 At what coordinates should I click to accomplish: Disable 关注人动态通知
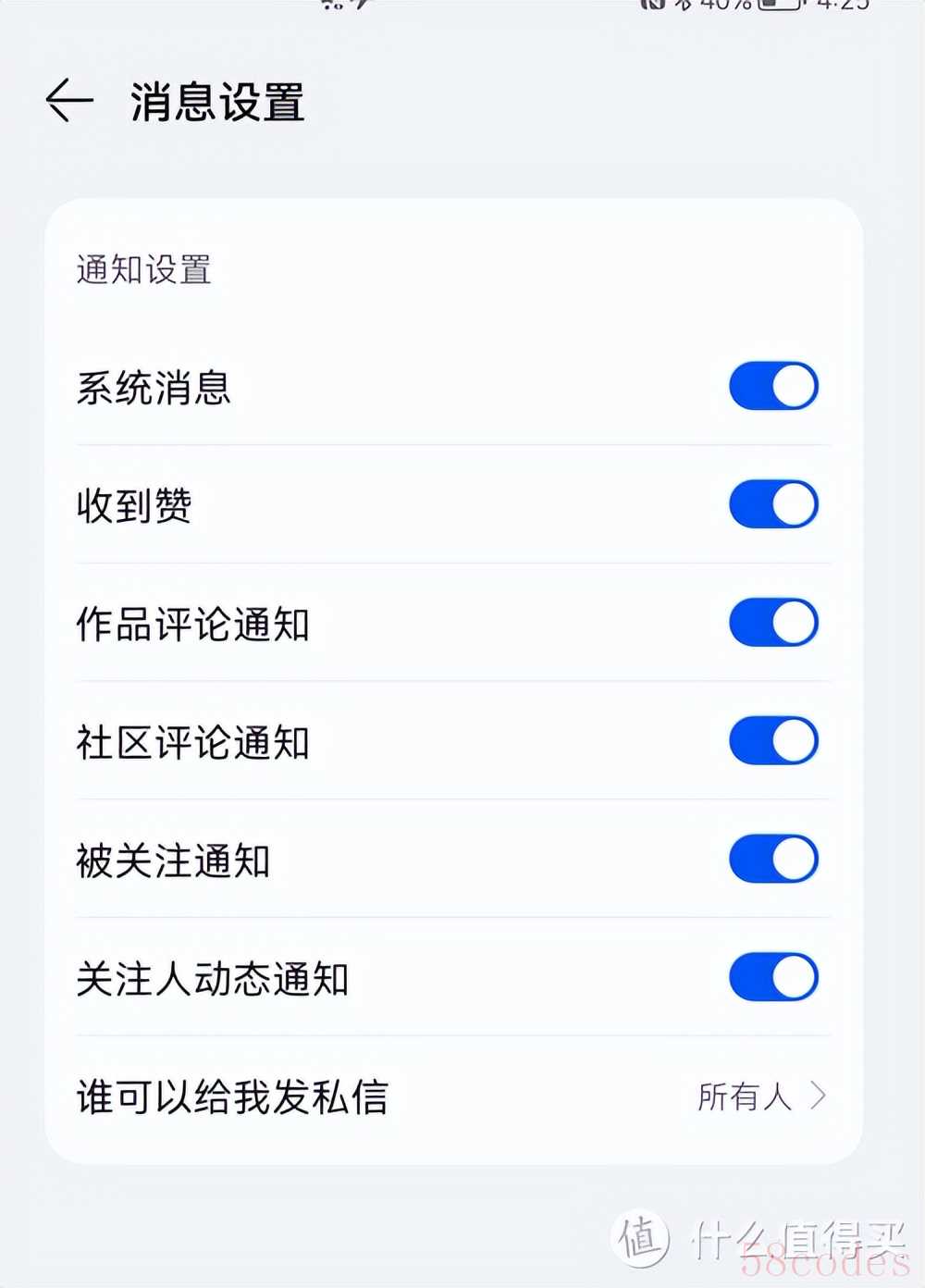click(x=773, y=978)
